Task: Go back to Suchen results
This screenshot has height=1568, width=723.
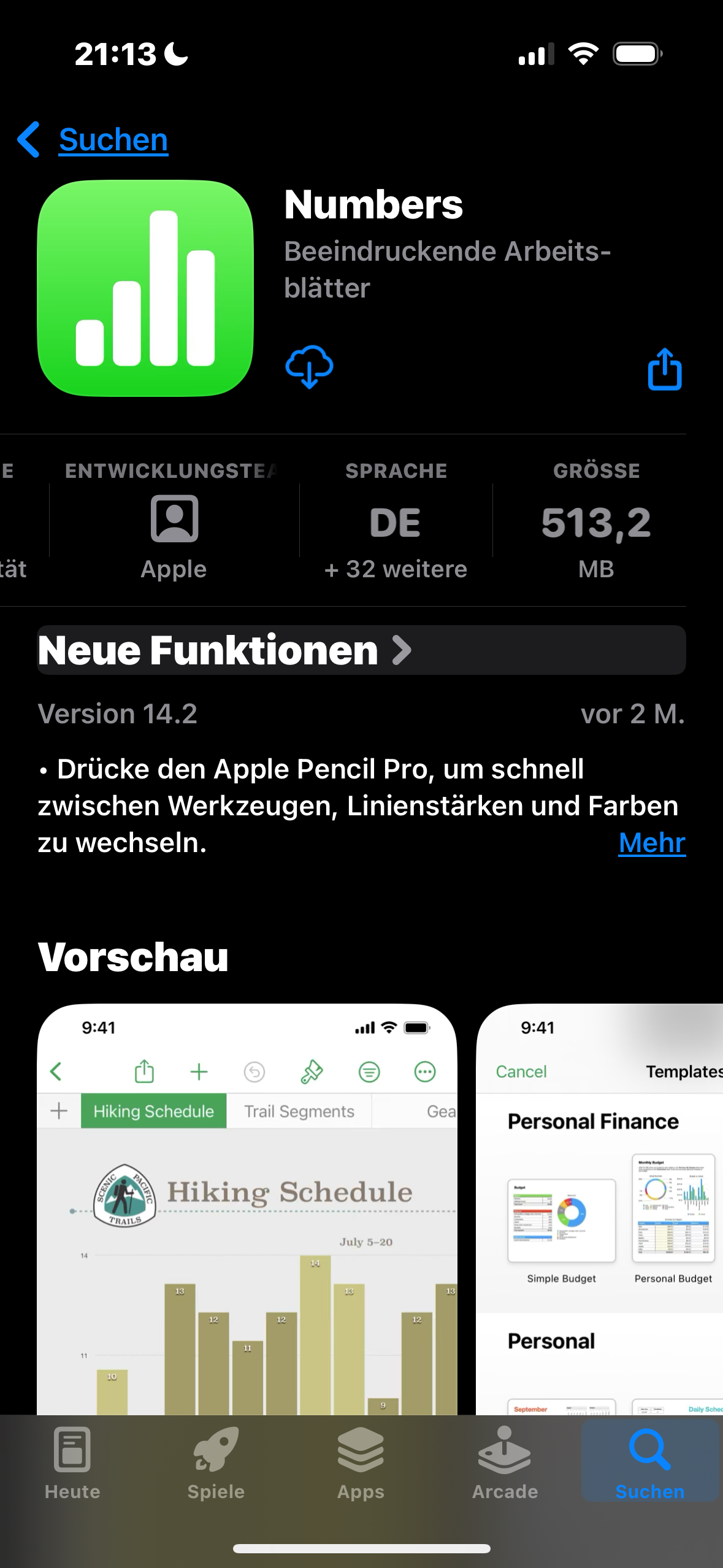Action: pos(93,140)
